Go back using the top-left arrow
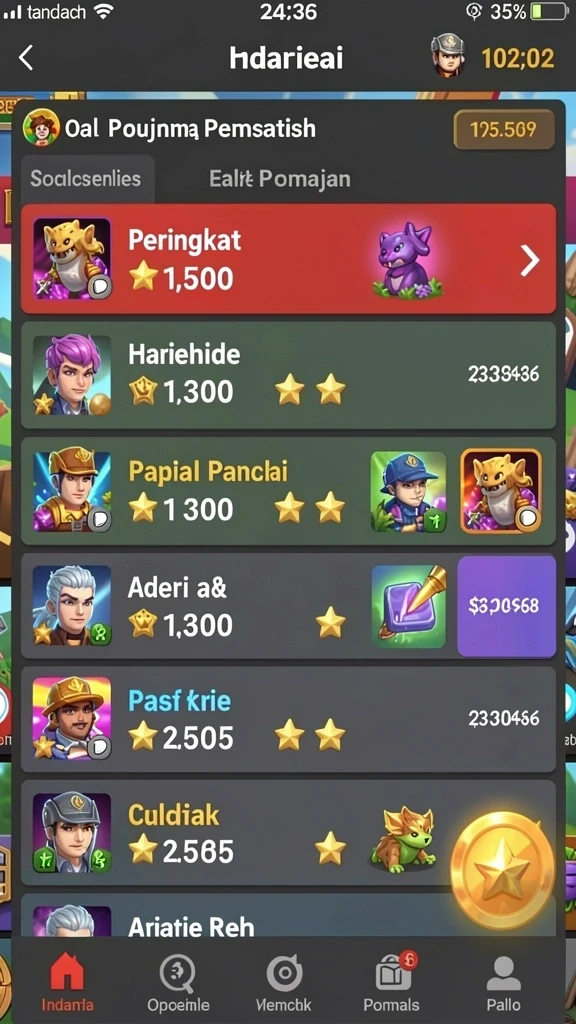The height and width of the screenshot is (1024, 576). click(x=26, y=58)
